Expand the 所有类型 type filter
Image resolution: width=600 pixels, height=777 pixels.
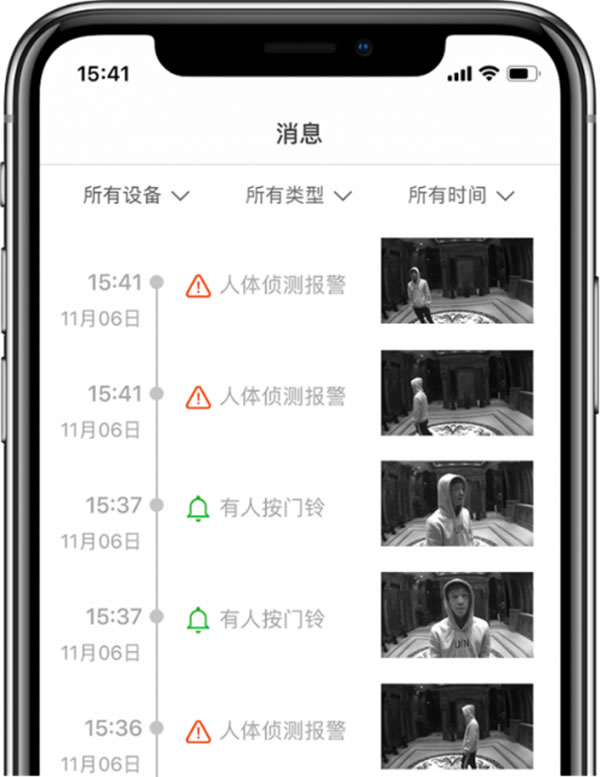tap(299, 196)
